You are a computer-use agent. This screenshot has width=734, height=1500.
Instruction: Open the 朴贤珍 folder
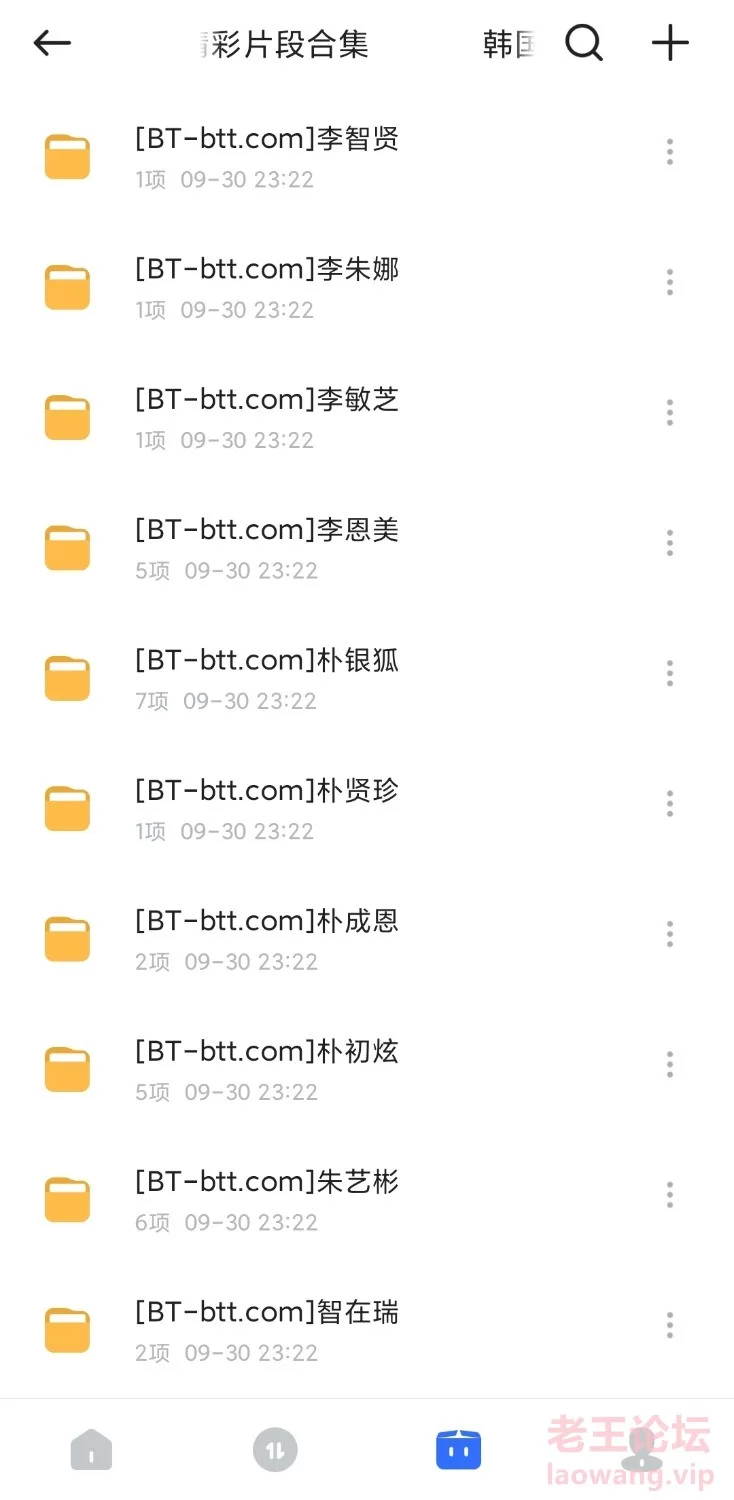click(367, 809)
